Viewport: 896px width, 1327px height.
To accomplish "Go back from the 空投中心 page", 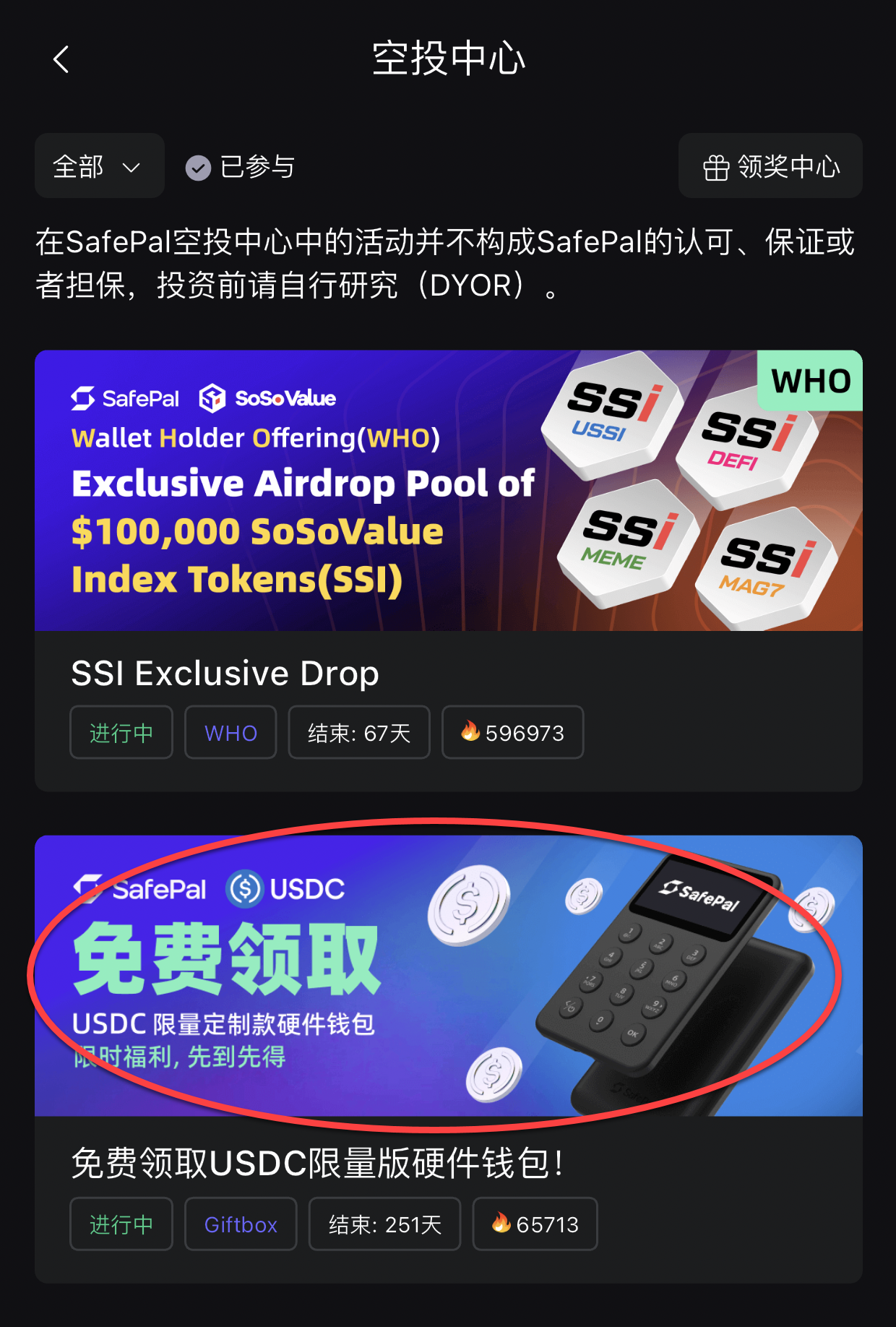I will coord(61,59).
